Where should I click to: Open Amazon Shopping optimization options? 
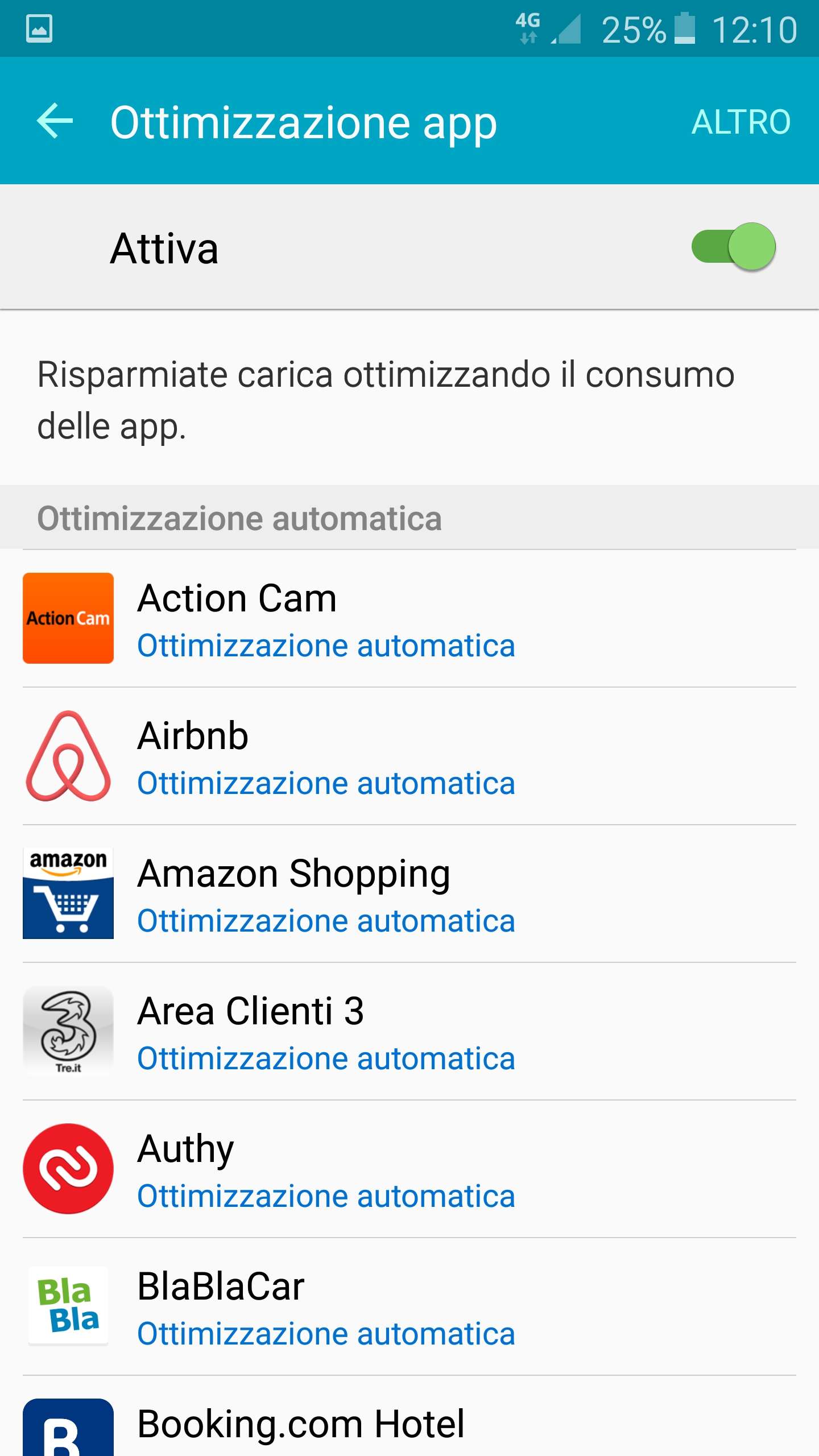[409, 894]
